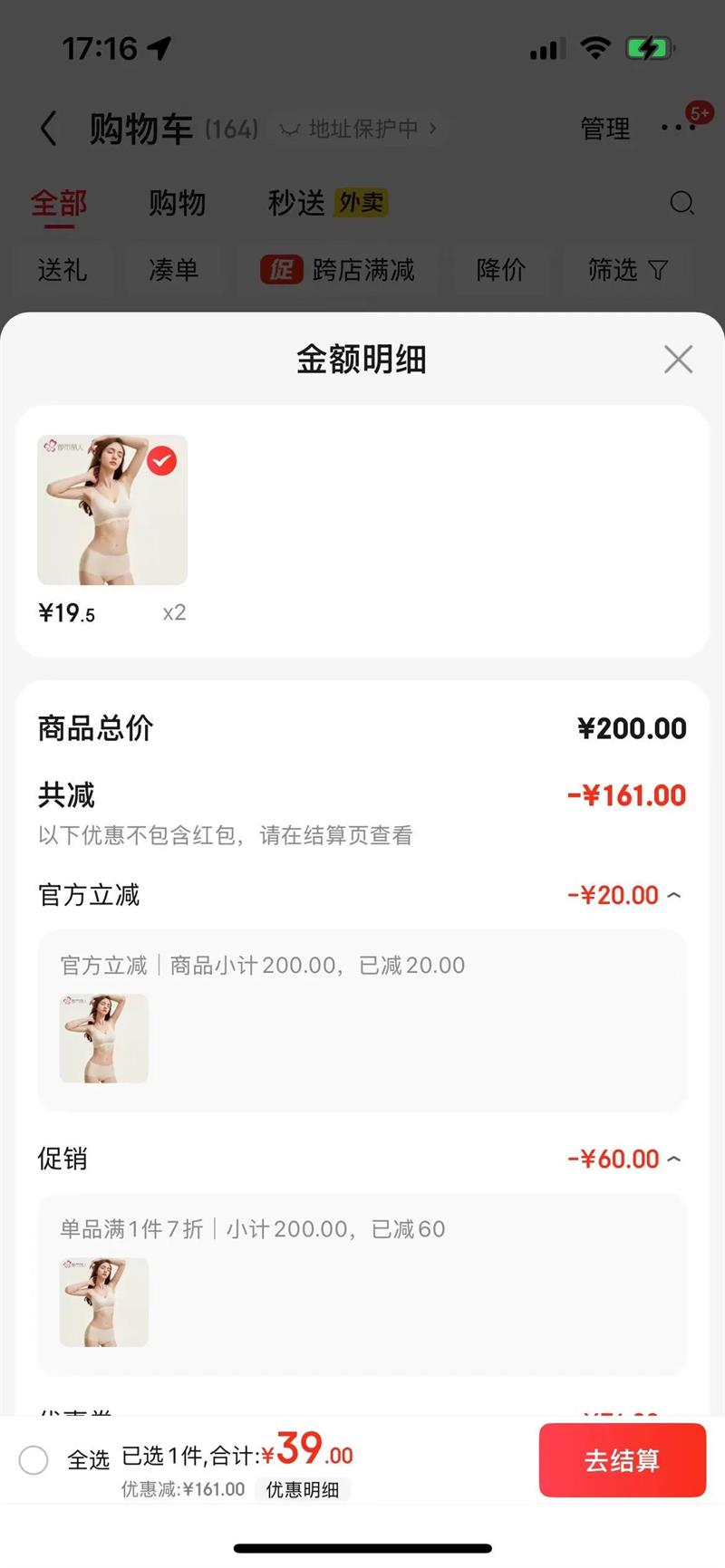This screenshot has height=1568, width=725.
Task: Search within the shopping cart
Action: point(681,203)
